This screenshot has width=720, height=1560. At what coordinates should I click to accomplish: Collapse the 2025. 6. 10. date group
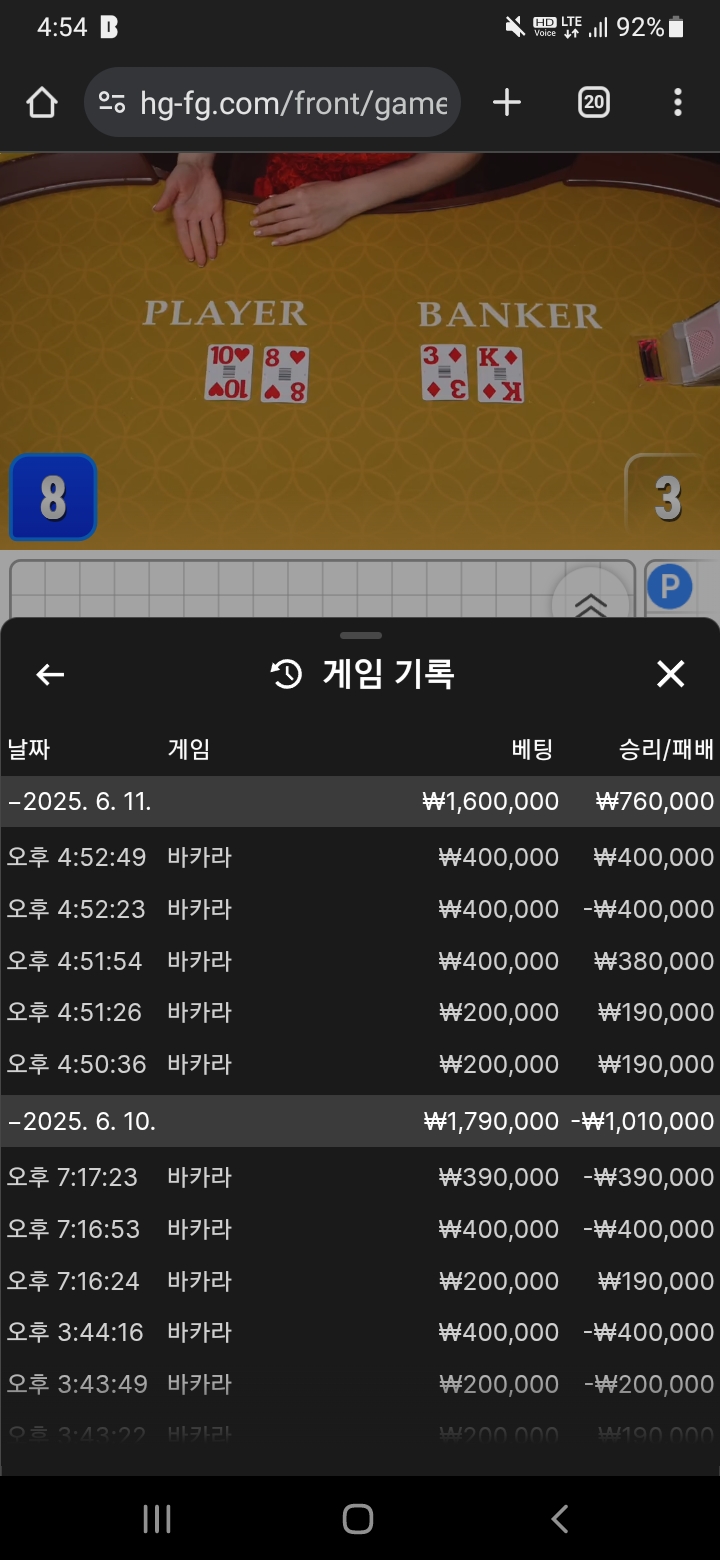(x=82, y=1121)
